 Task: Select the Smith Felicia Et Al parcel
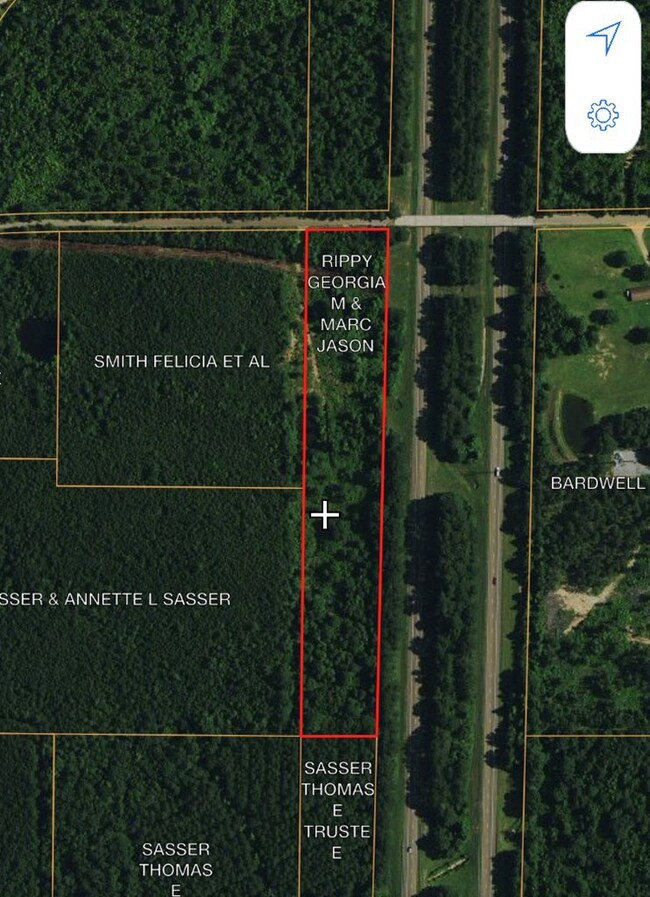click(181, 362)
